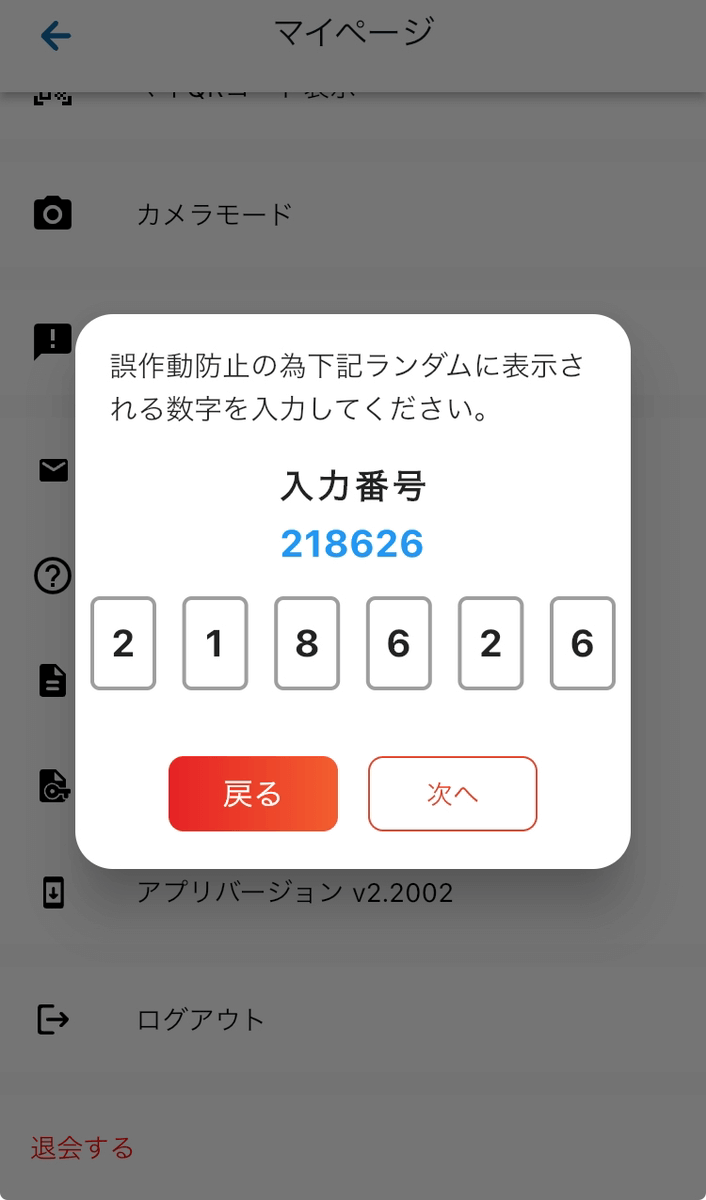Select the second digit box showing 1
The image size is (706, 1200).
coord(215,644)
